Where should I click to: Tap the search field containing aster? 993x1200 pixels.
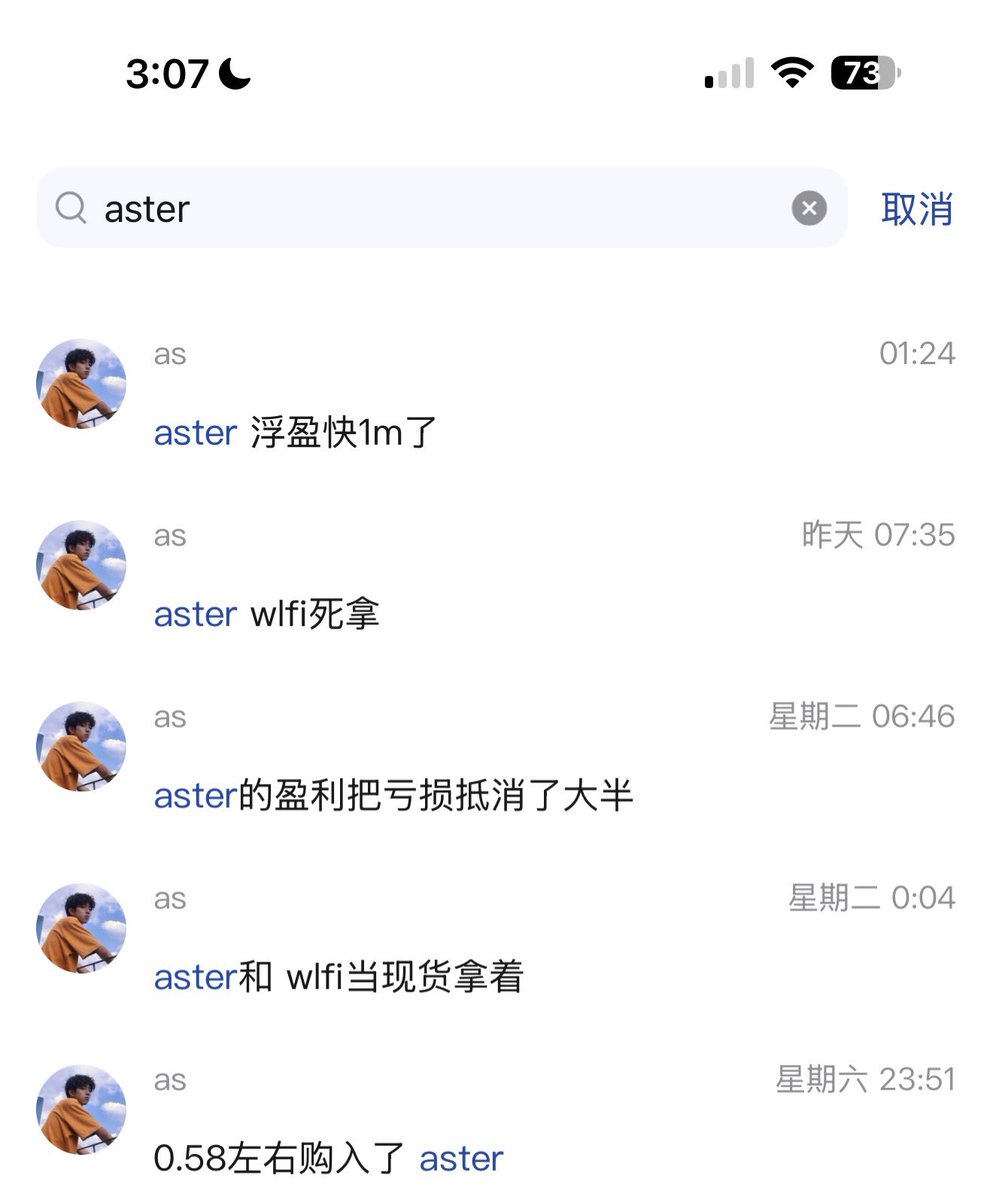[440, 208]
